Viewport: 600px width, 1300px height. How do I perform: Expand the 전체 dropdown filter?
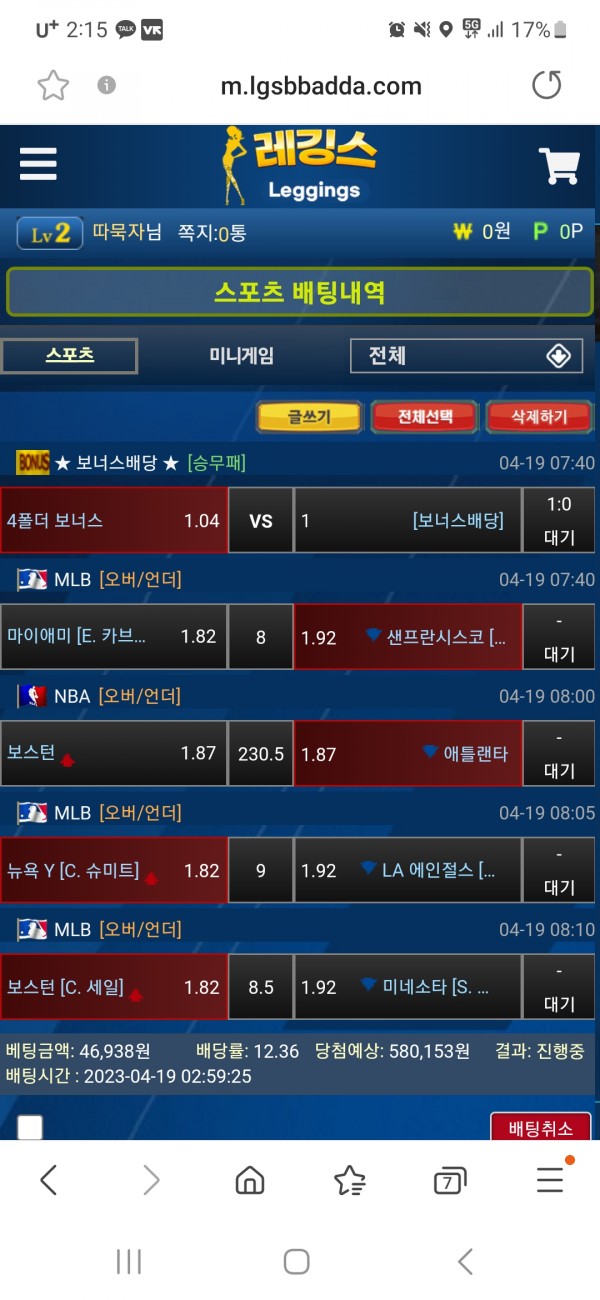click(x=466, y=356)
